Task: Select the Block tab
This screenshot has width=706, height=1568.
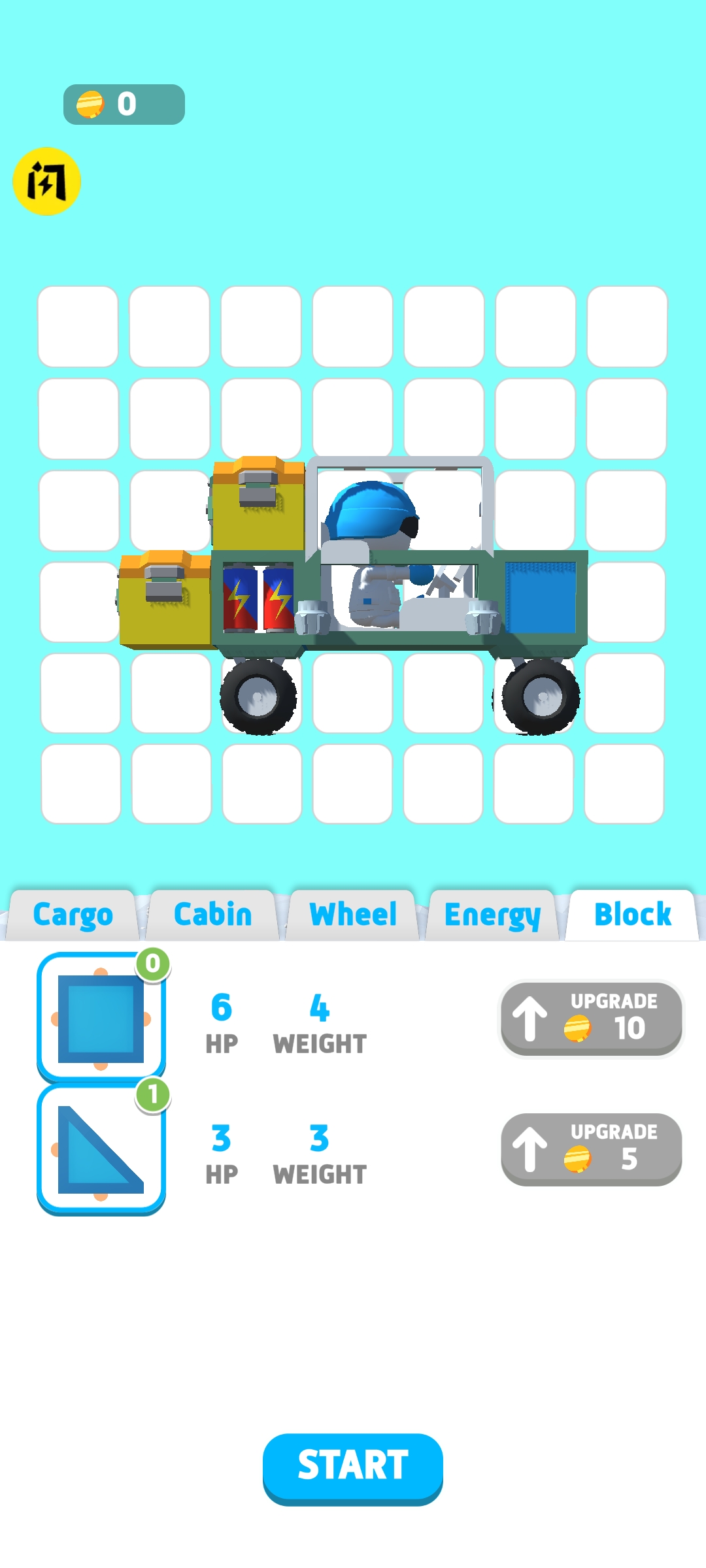Action: point(631,915)
